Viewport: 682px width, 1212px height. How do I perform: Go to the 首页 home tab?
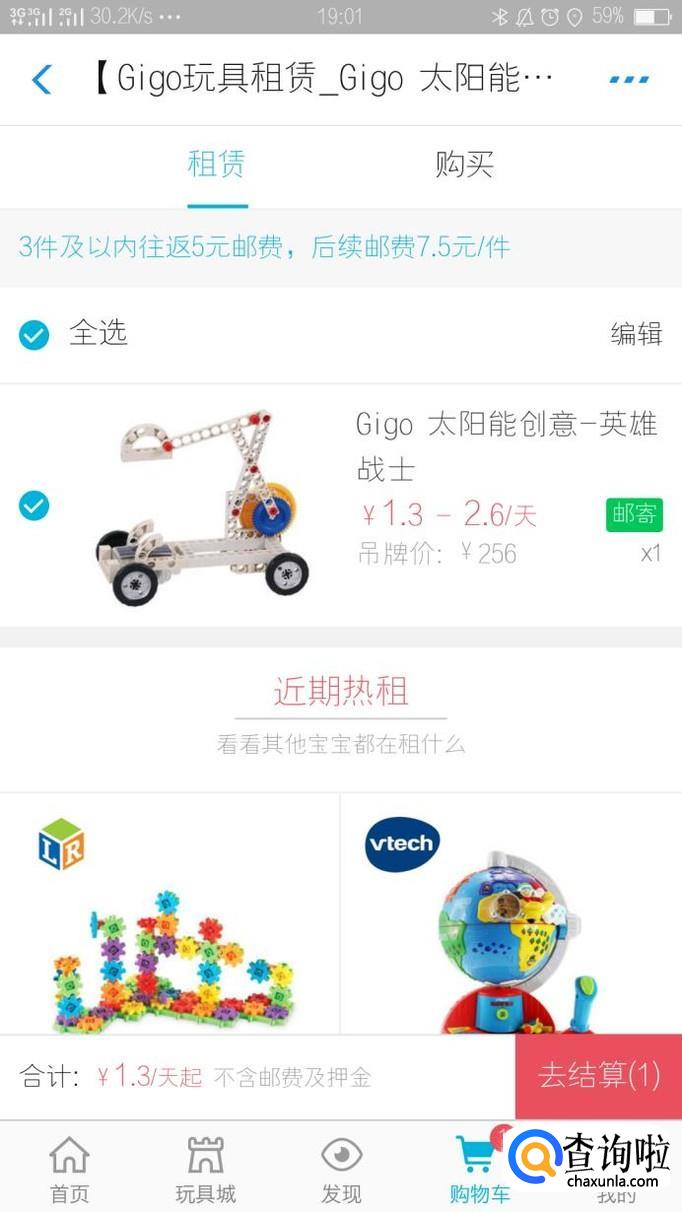[70, 1168]
